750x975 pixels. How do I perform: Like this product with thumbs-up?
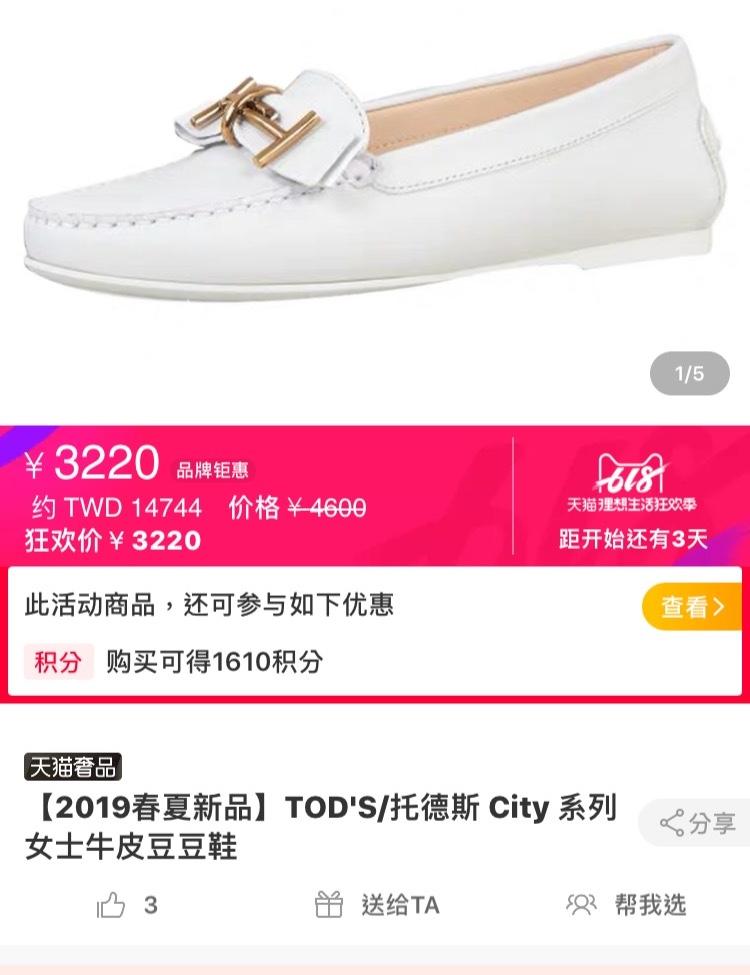[113, 906]
